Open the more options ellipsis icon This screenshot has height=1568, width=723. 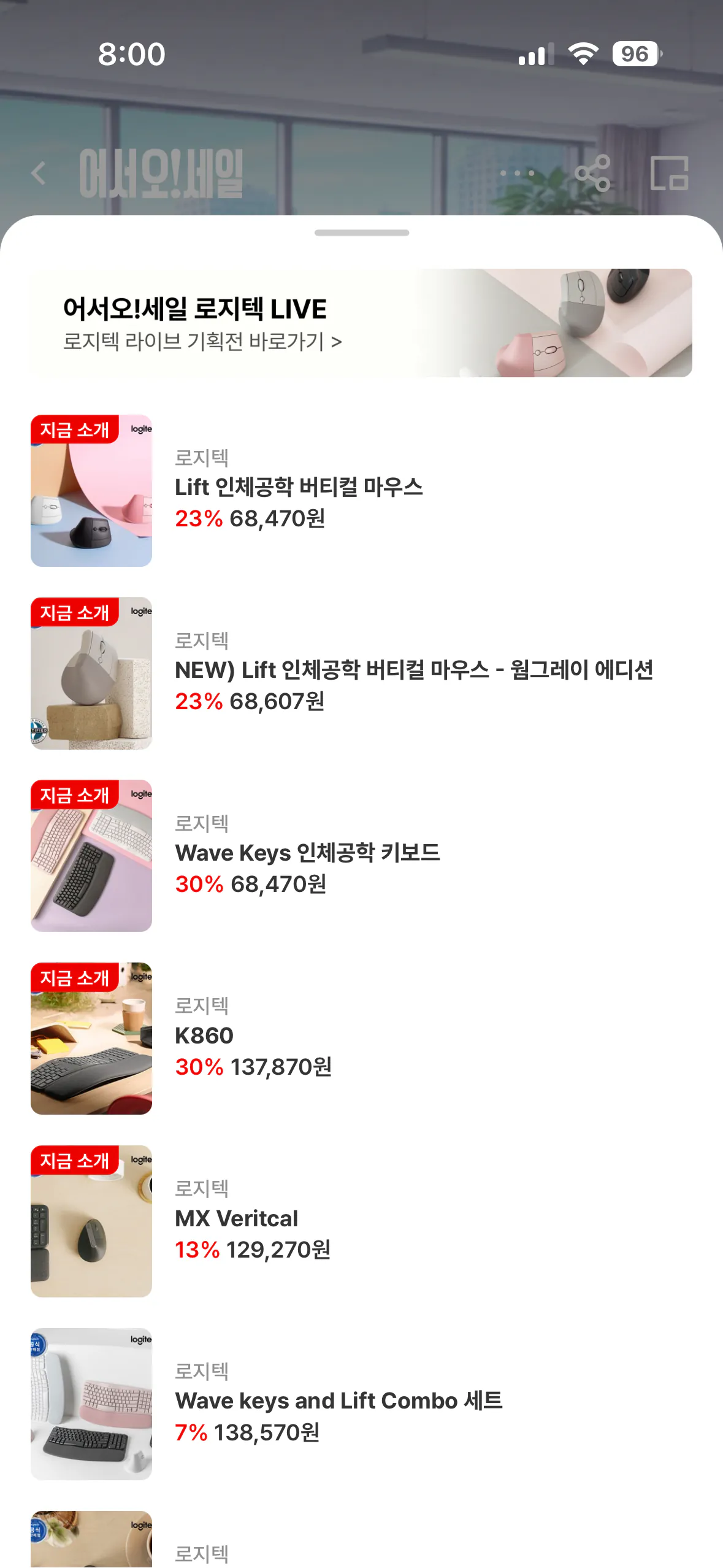[515, 173]
